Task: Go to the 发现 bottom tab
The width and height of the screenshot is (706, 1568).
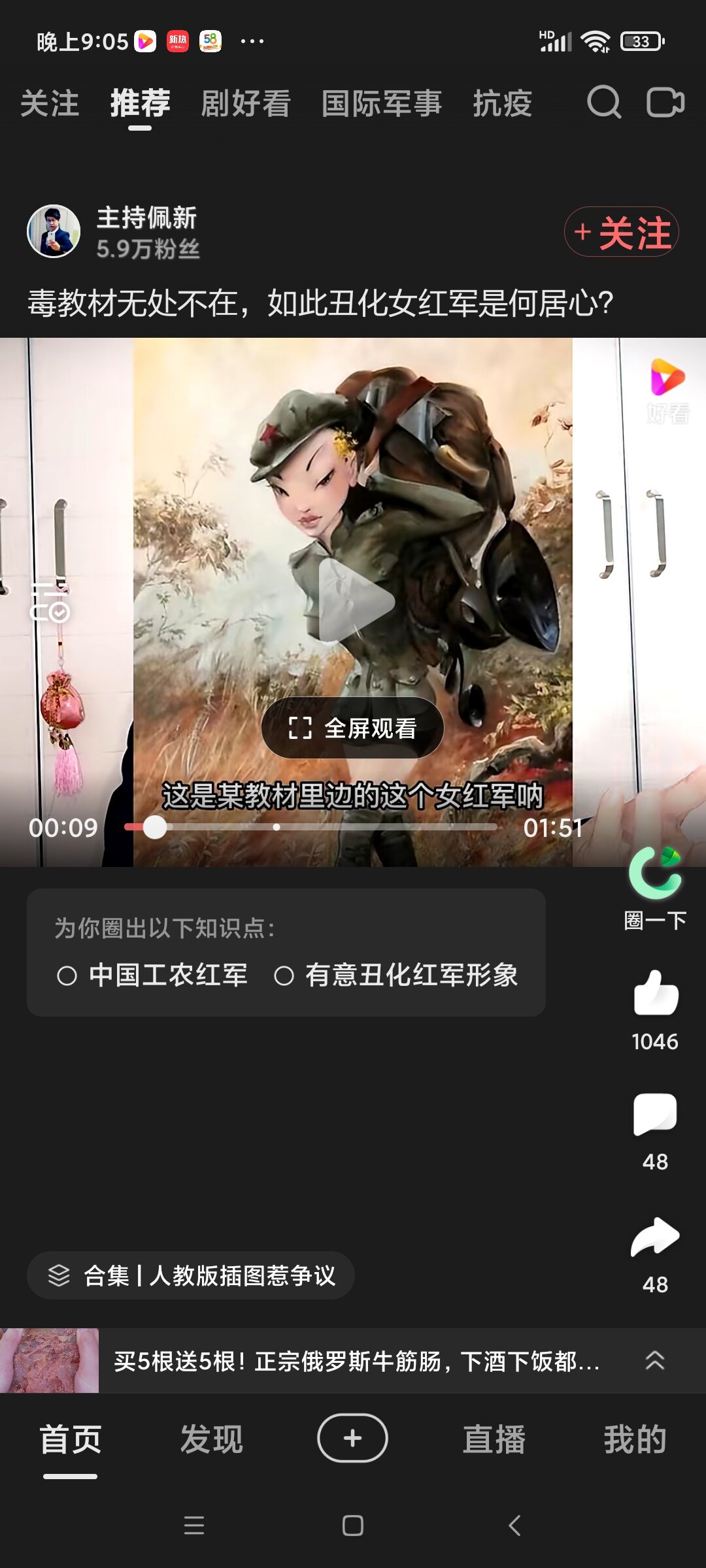Action: (212, 1439)
